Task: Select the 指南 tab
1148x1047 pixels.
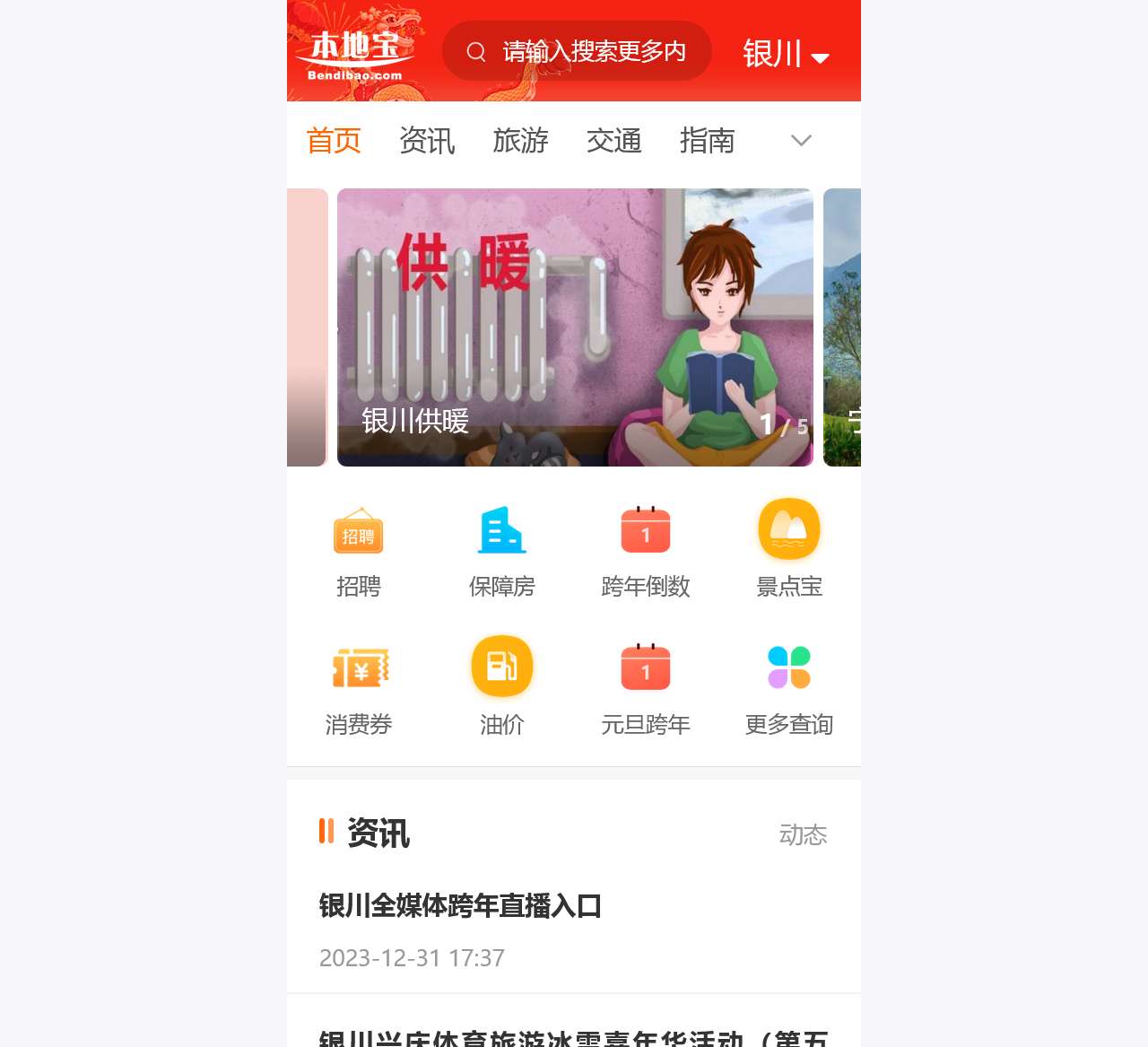Action: coord(707,141)
